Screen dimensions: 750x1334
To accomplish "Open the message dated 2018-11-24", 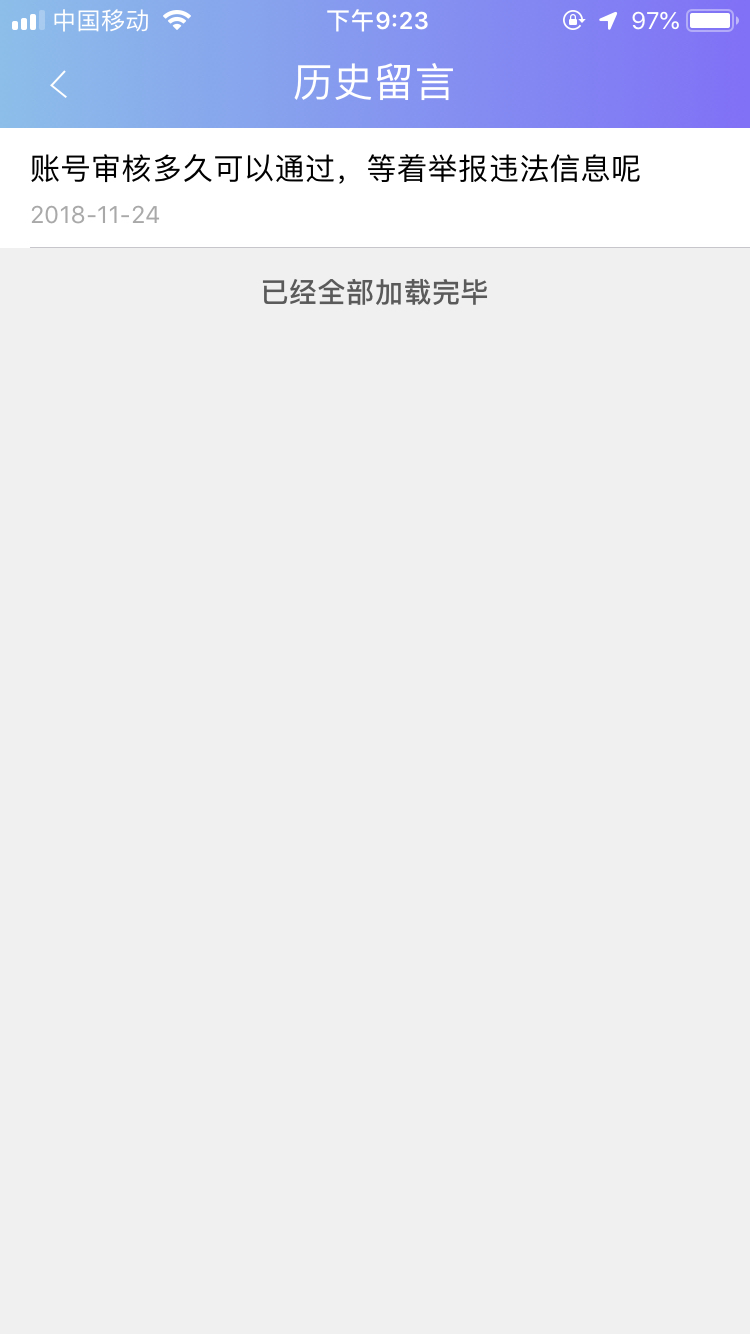I will 375,188.
